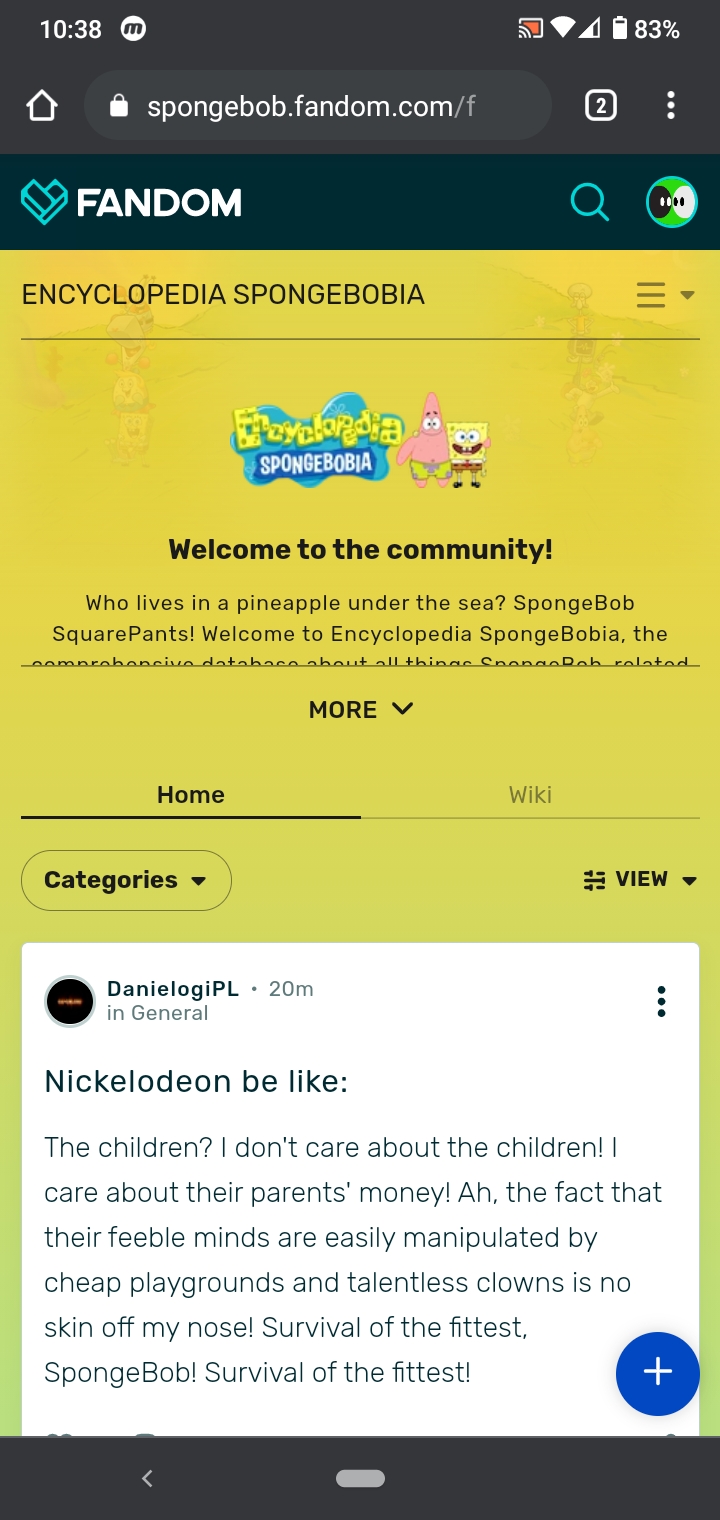Switch to the Wiki tab

[530, 795]
